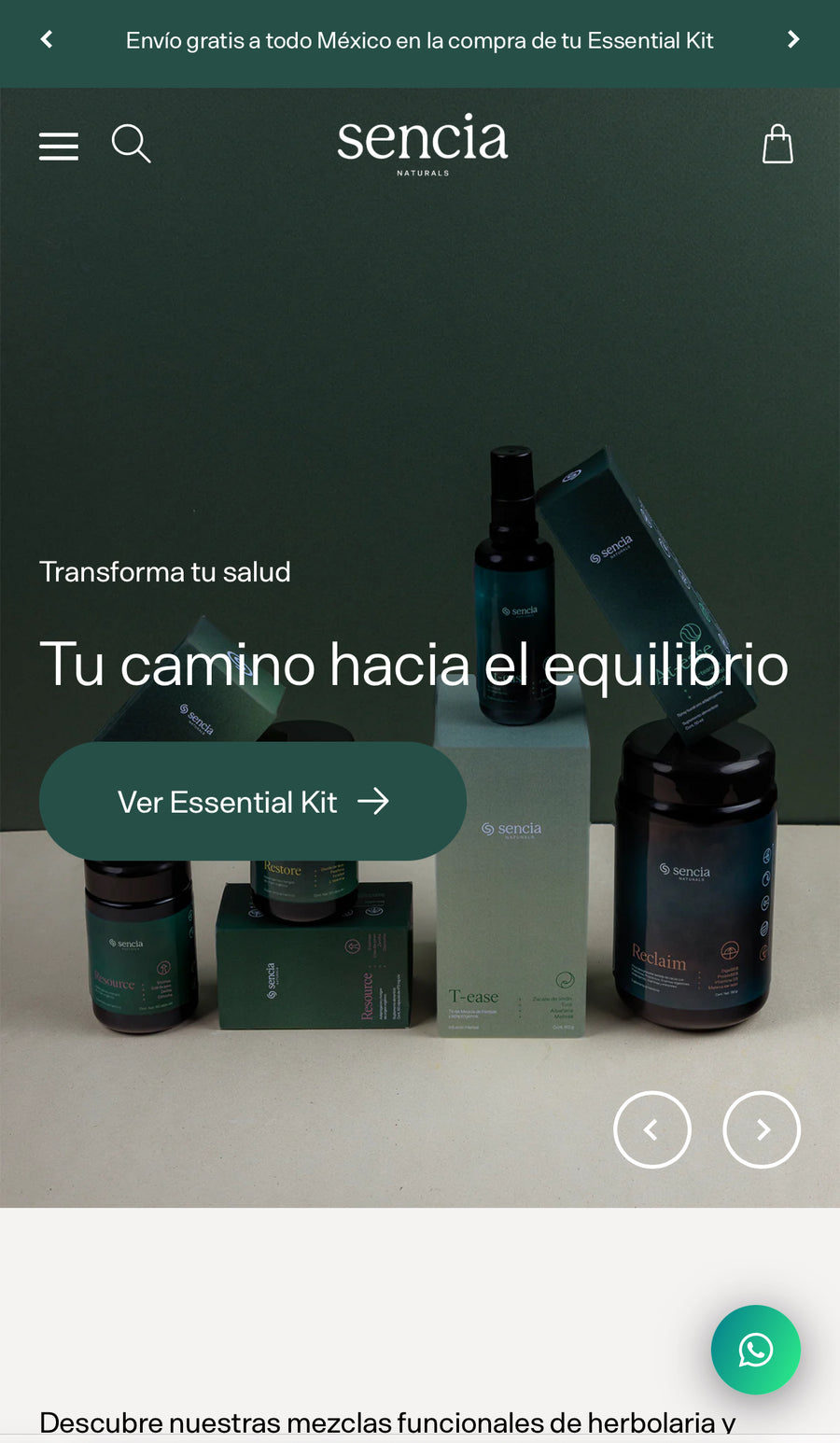840x1443 pixels.
Task: Advance to next hero slide
Action: (762, 1129)
